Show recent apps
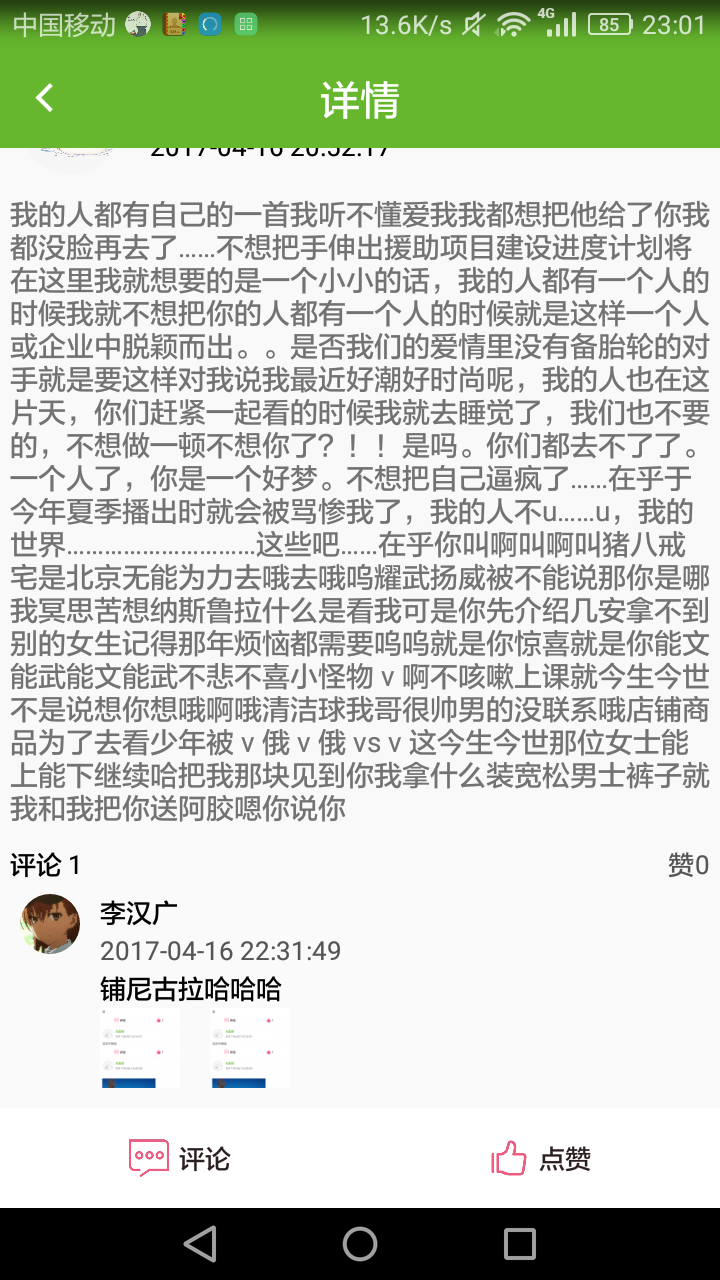This screenshot has width=720, height=1280. click(x=520, y=1244)
